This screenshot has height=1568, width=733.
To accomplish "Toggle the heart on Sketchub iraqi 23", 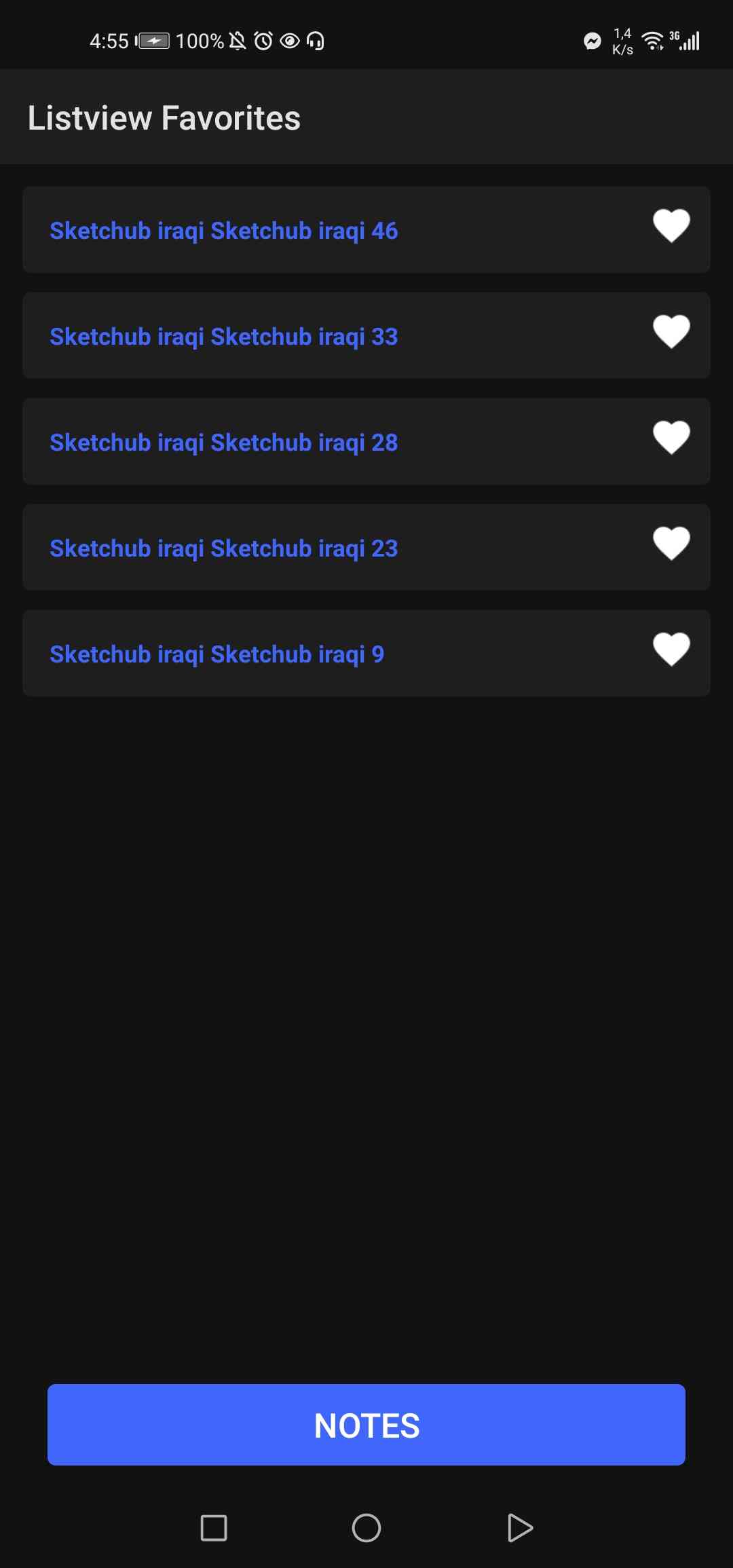I will coord(671,544).
